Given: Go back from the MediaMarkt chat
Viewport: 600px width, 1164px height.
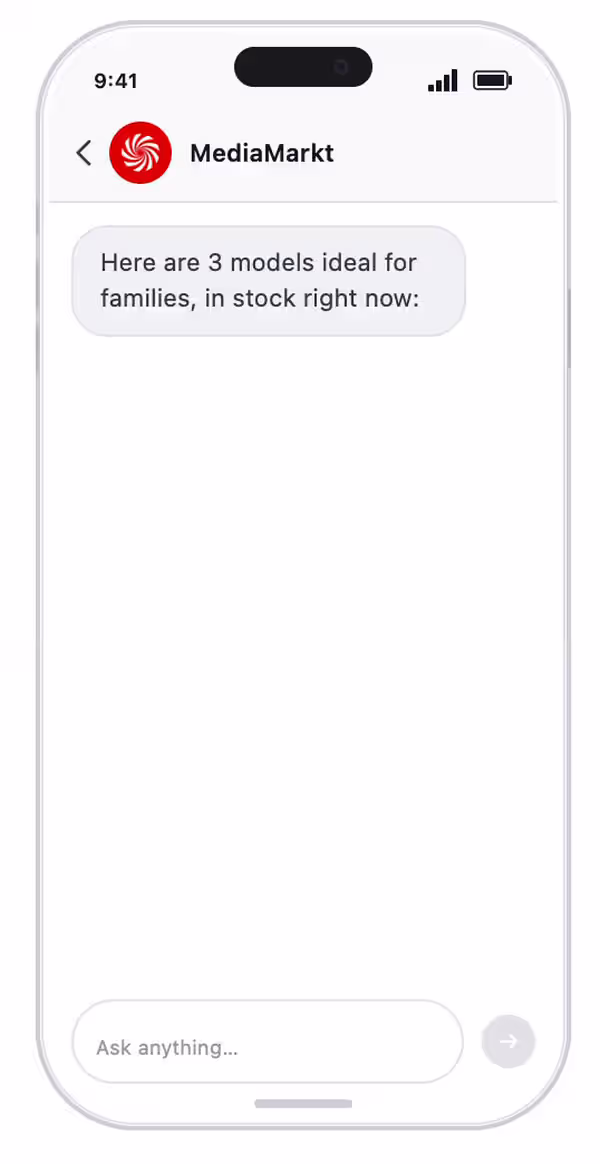Looking at the screenshot, I should point(84,153).
